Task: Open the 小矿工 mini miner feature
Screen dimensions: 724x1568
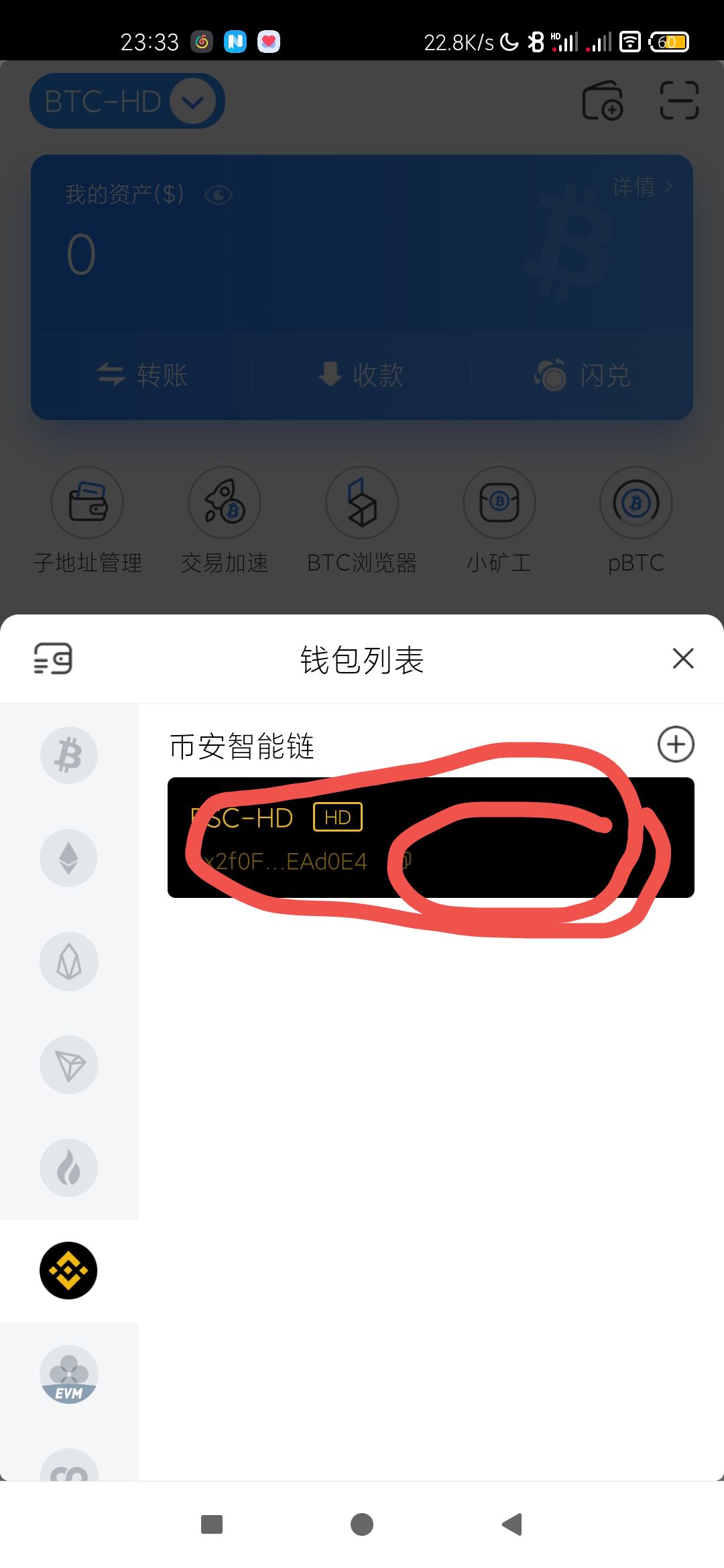Action: [x=499, y=523]
